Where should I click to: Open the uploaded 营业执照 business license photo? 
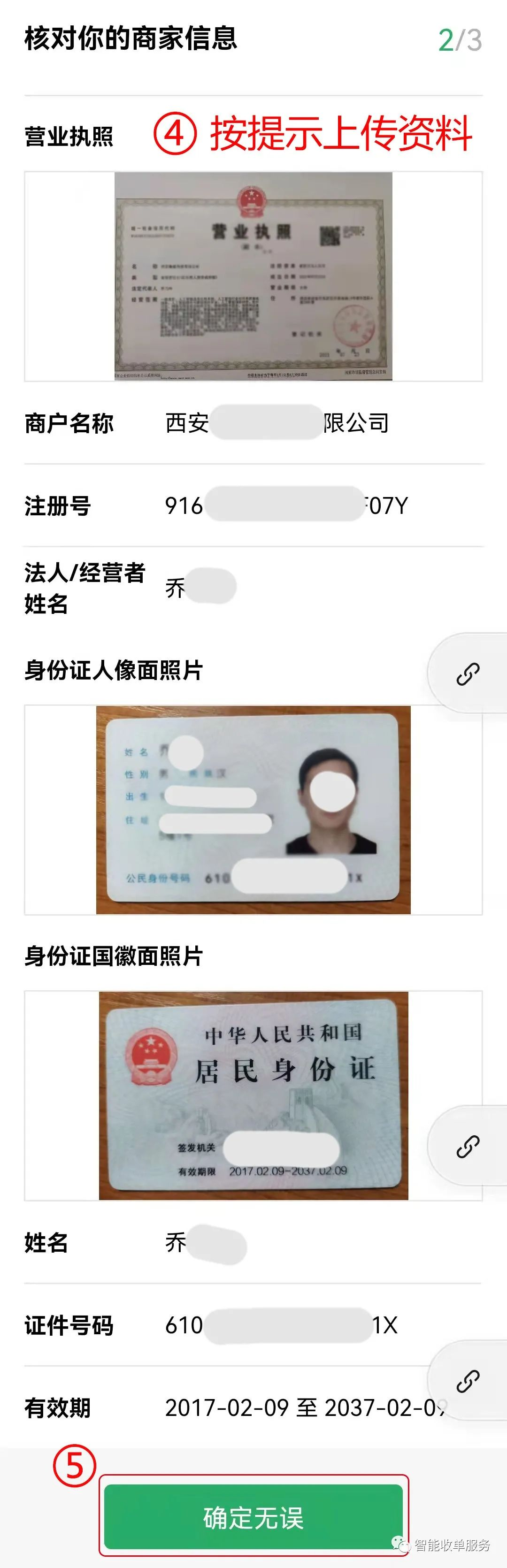coord(253,276)
